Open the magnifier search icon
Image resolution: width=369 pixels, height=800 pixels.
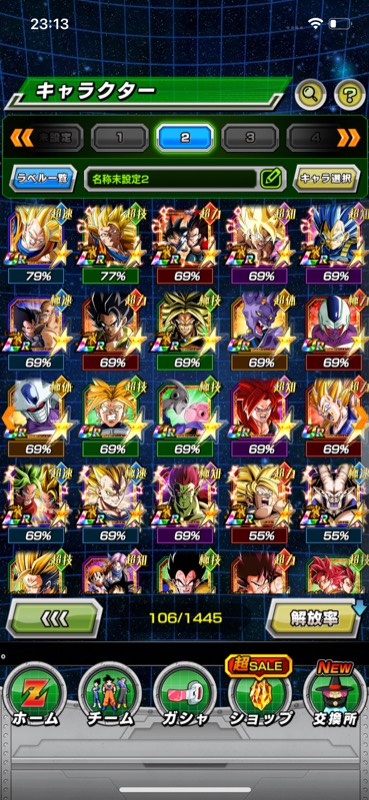(311, 94)
